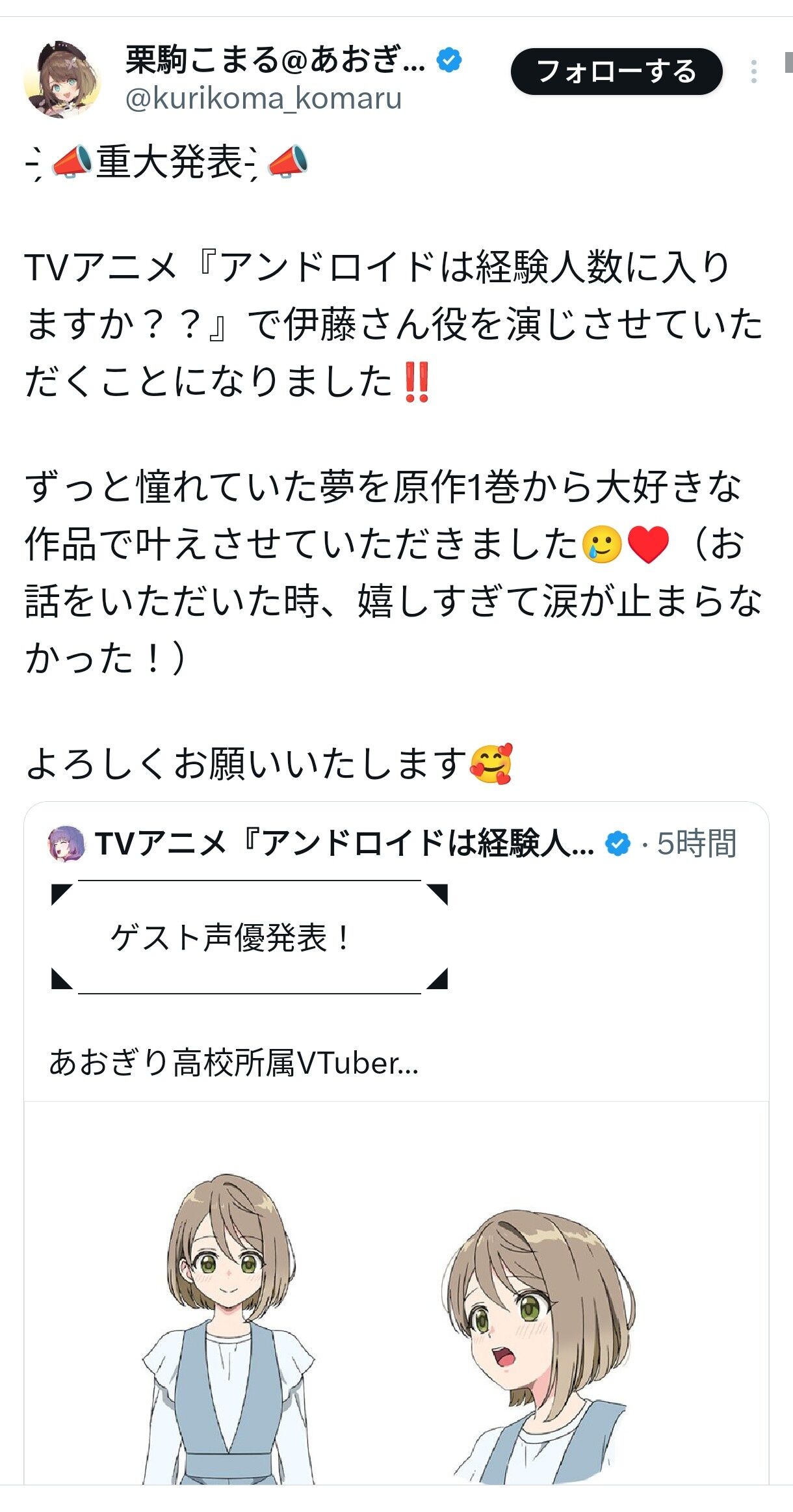Open the @kurikoma_komaru profile handle
Image resolution: width=793 pixels, height=1512 pixels.
point(263,99)
